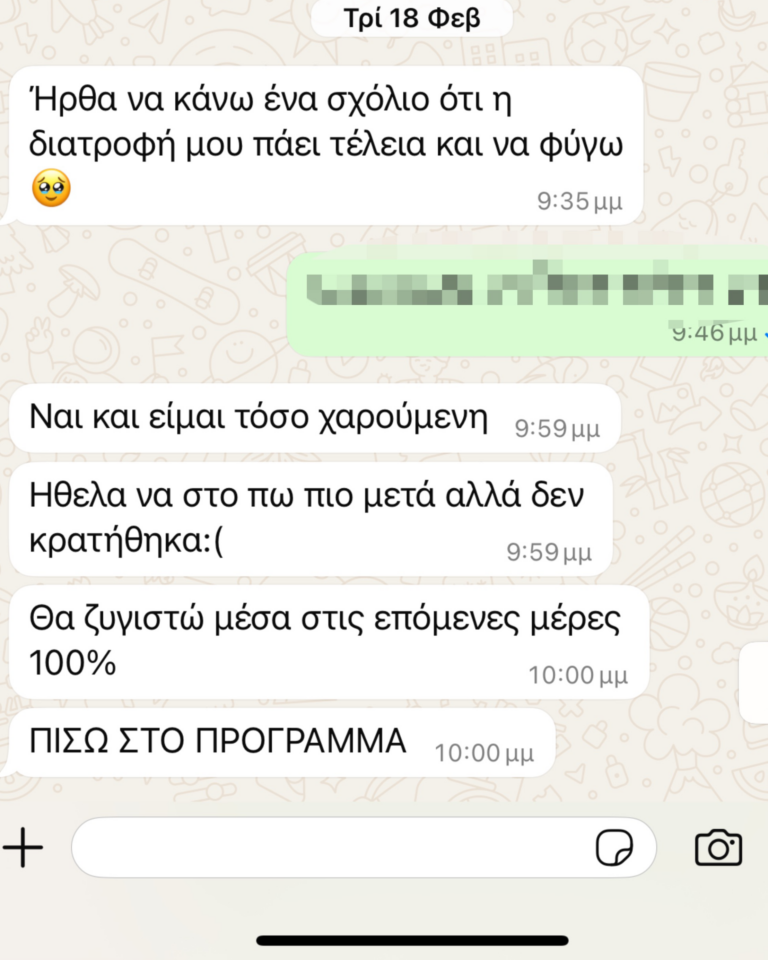Open the sticker picker icon
This screenshot has height=960, width=768.
tap(614, 848)
